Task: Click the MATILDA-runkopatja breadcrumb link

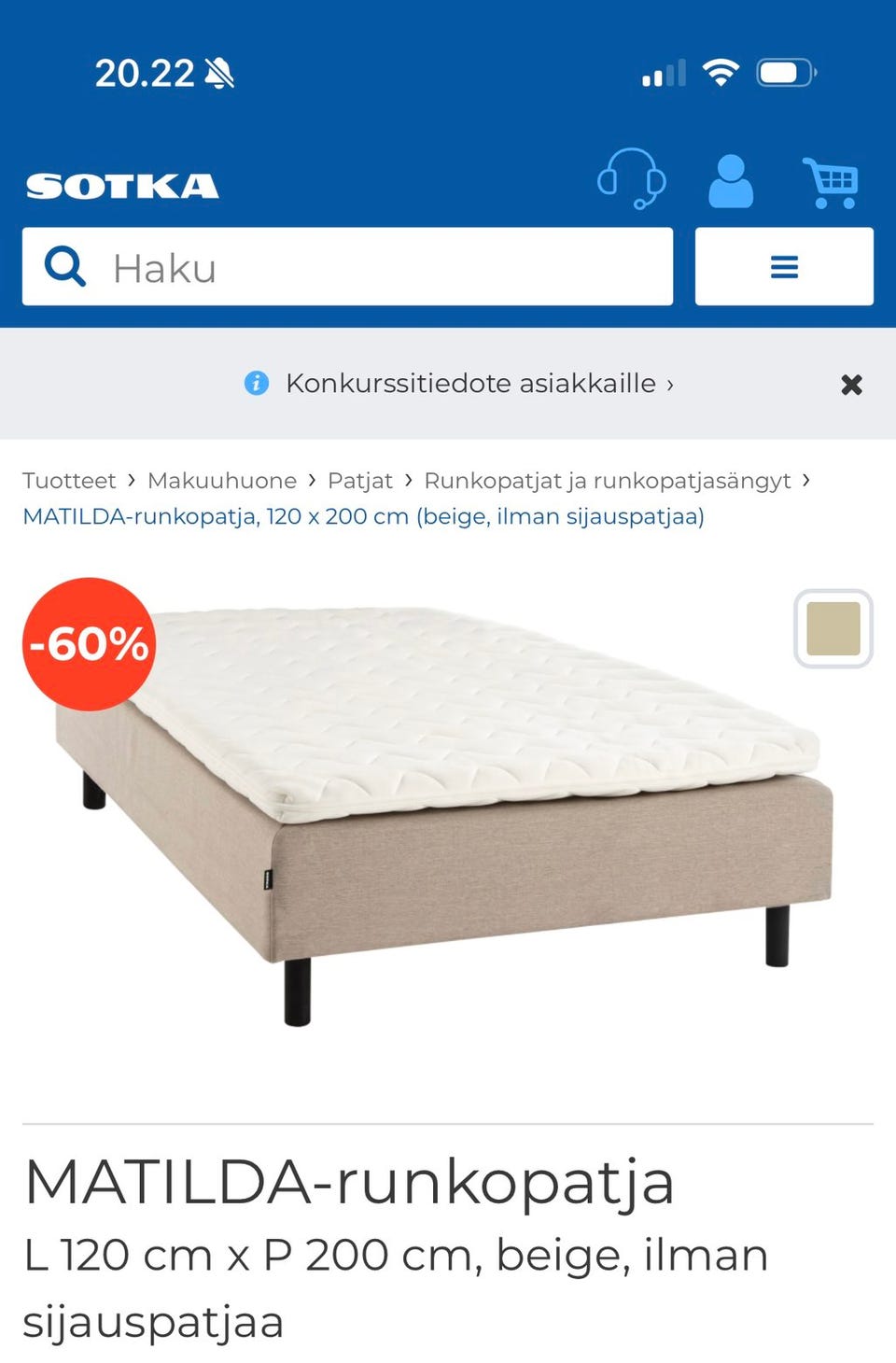Action: pos(364,515)
